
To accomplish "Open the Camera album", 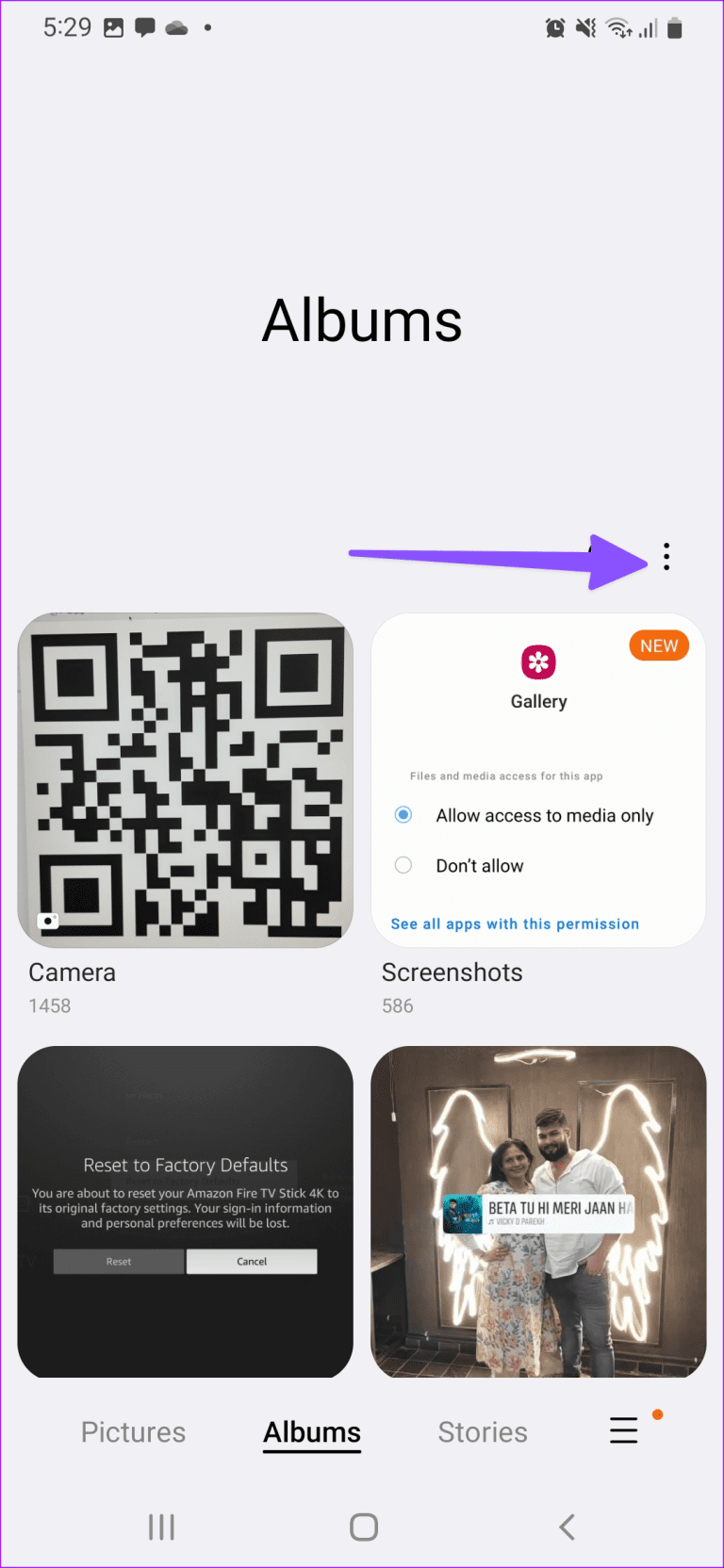I will (x=185, y=778).
